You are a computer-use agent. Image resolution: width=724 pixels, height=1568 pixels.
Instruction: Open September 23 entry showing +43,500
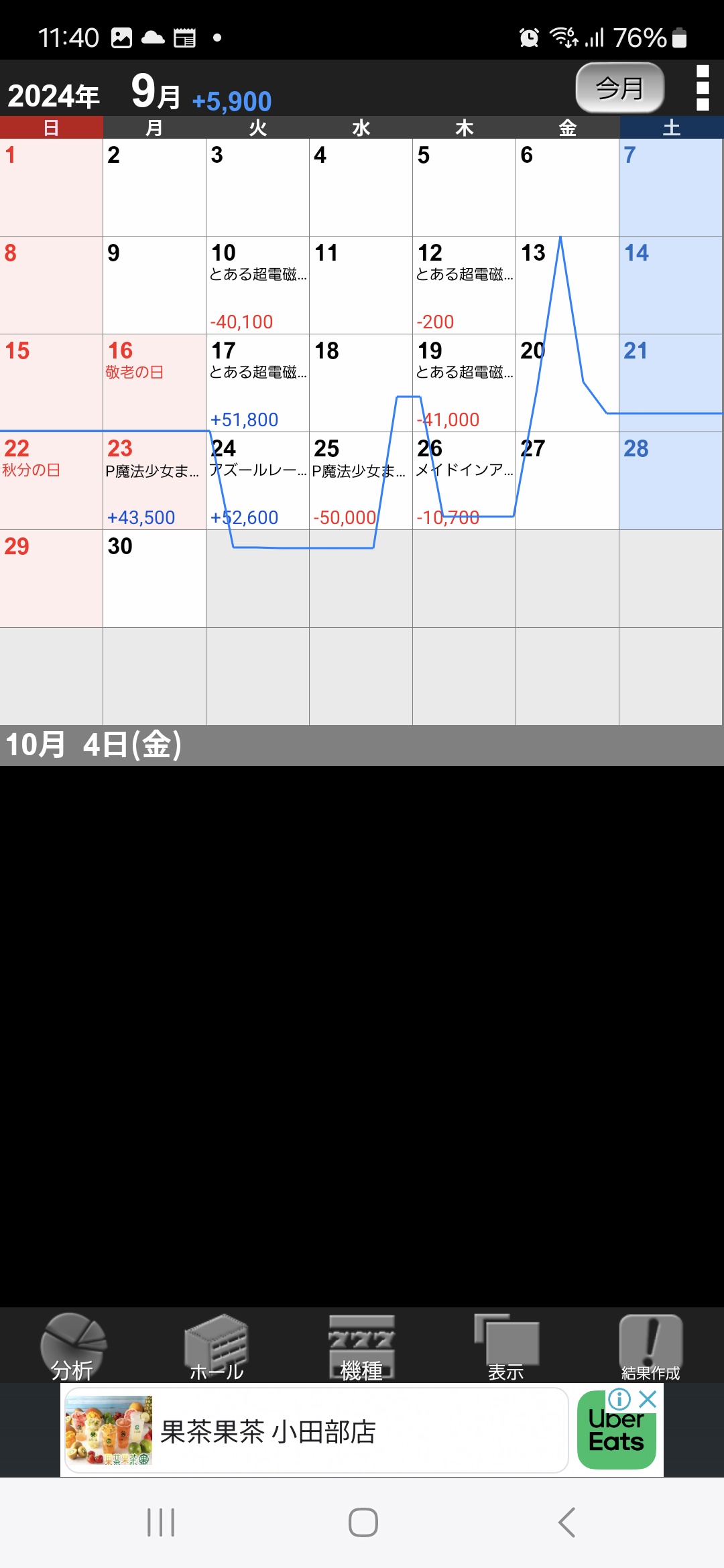pos(155,480)
